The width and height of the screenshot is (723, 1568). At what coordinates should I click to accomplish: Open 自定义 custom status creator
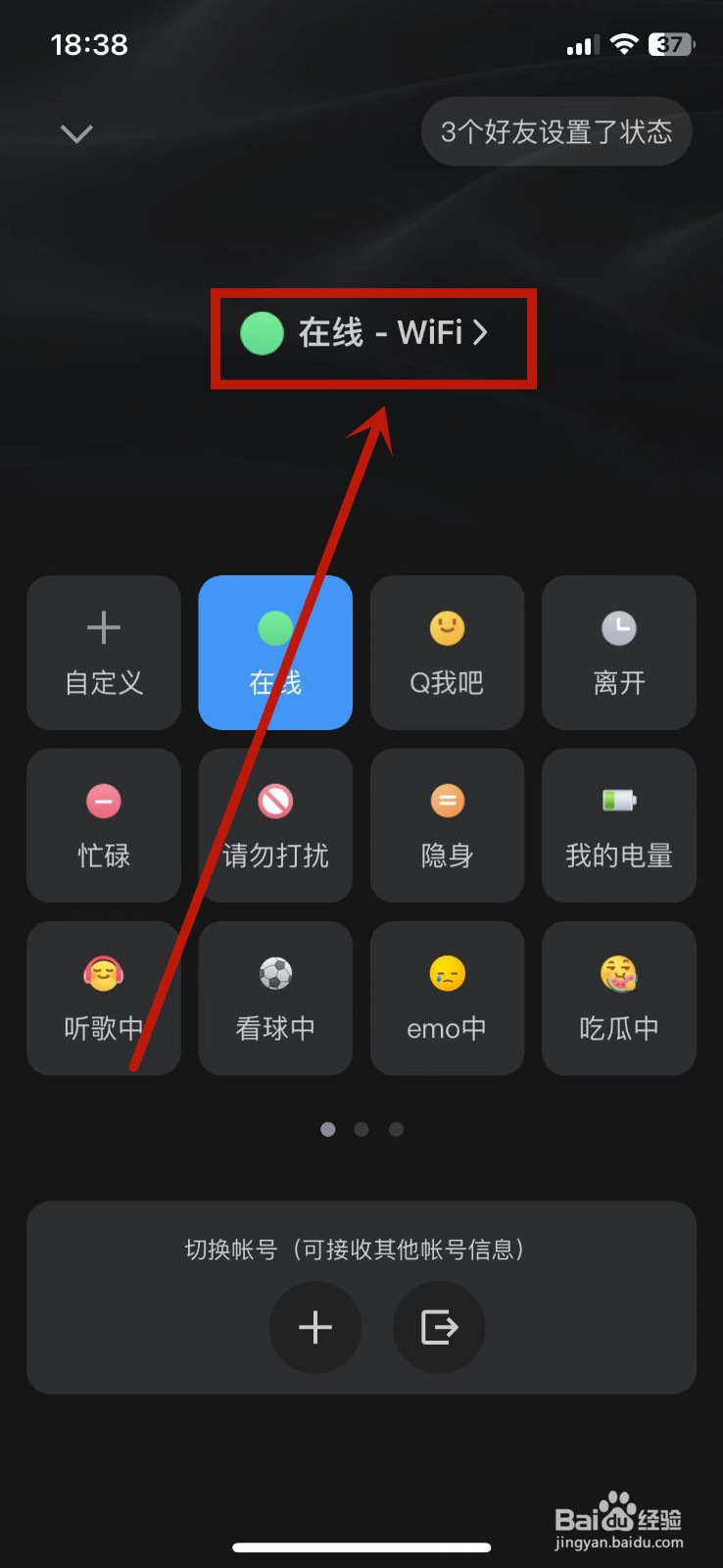[104, 654]
